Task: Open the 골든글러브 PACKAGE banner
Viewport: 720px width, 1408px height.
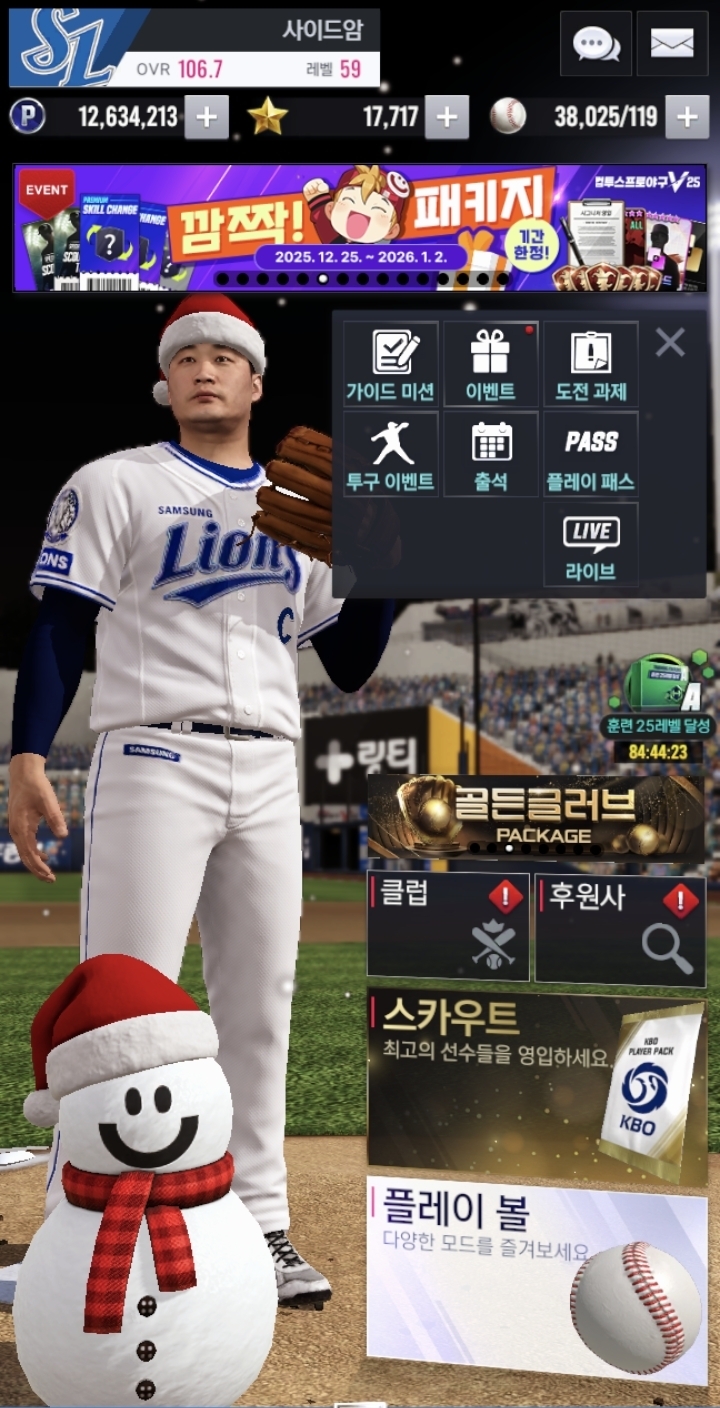Action: 536,817
